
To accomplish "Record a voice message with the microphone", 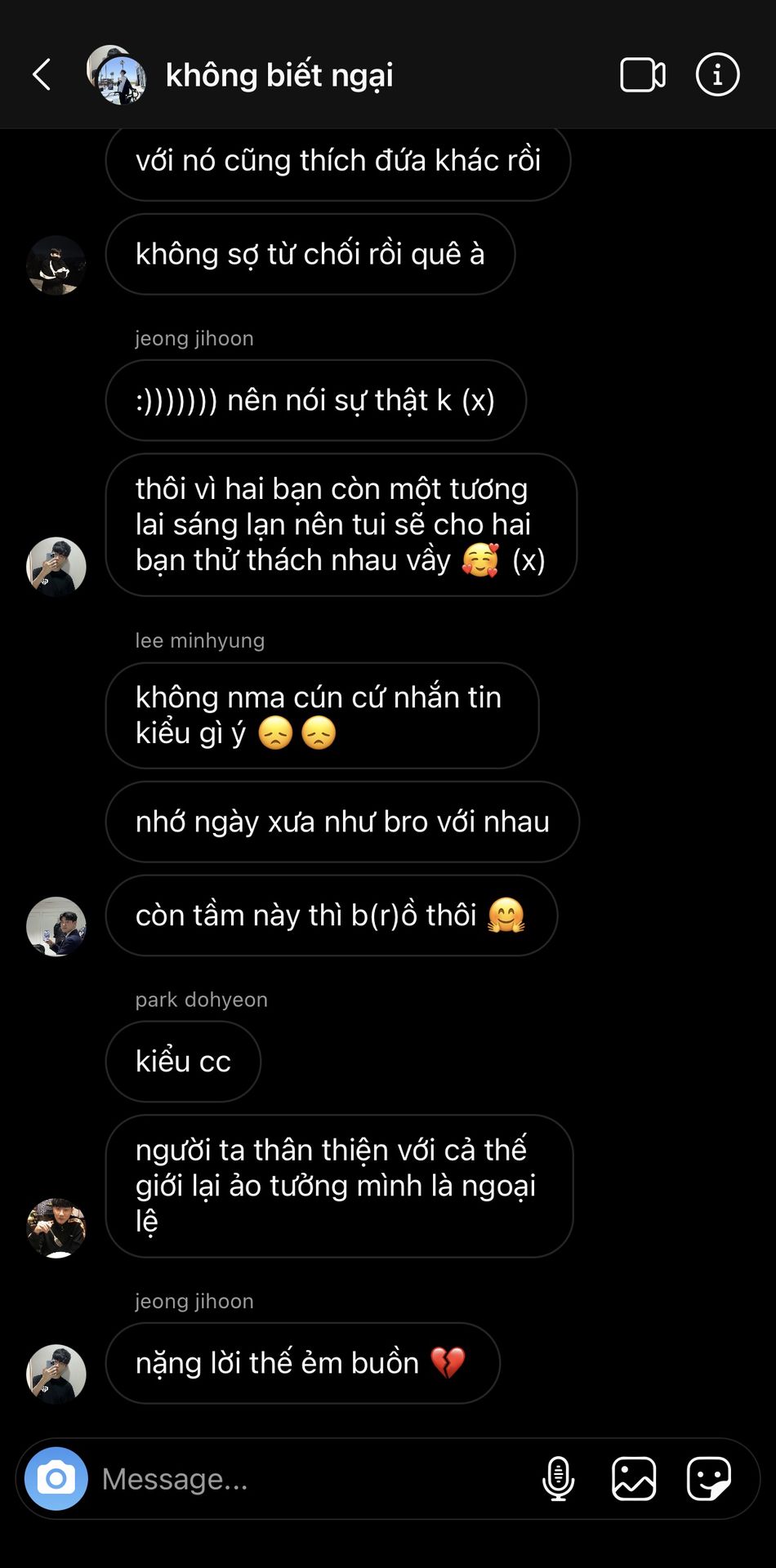I will [558, 1478].
